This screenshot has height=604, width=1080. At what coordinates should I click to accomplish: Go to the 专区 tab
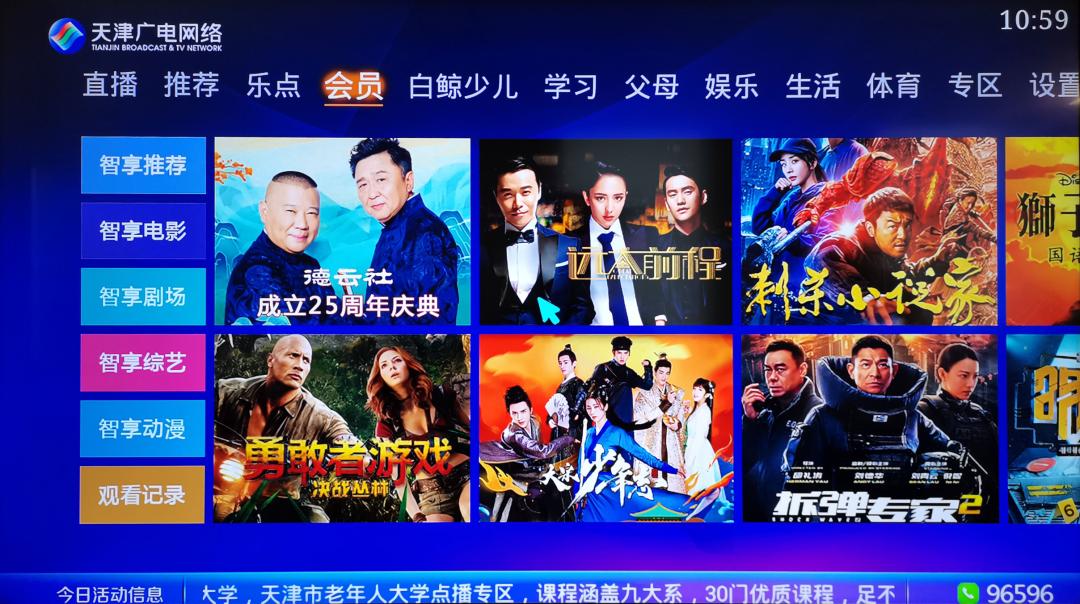click(x=974, y=86)
